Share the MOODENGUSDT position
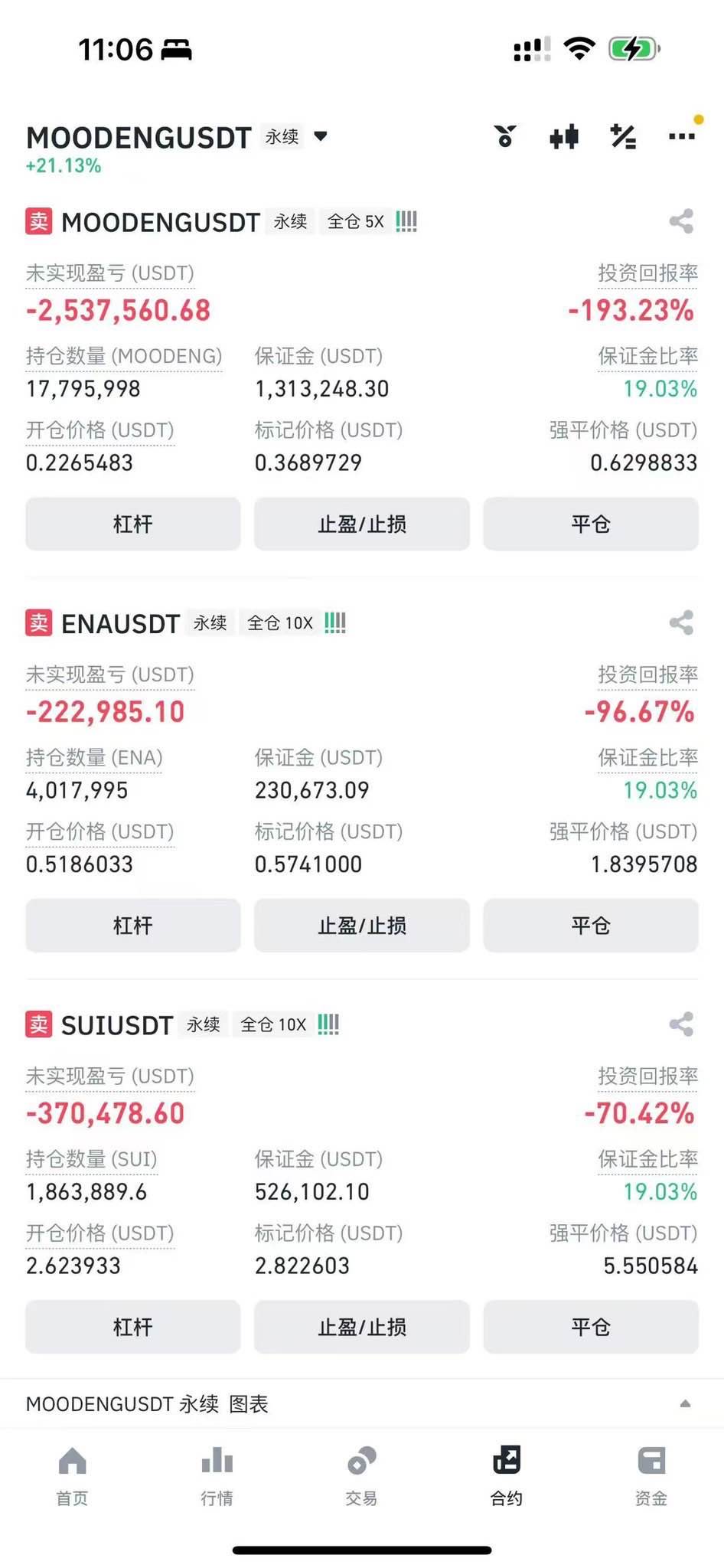Screen dimensions: 724x1568 point(681,221)
